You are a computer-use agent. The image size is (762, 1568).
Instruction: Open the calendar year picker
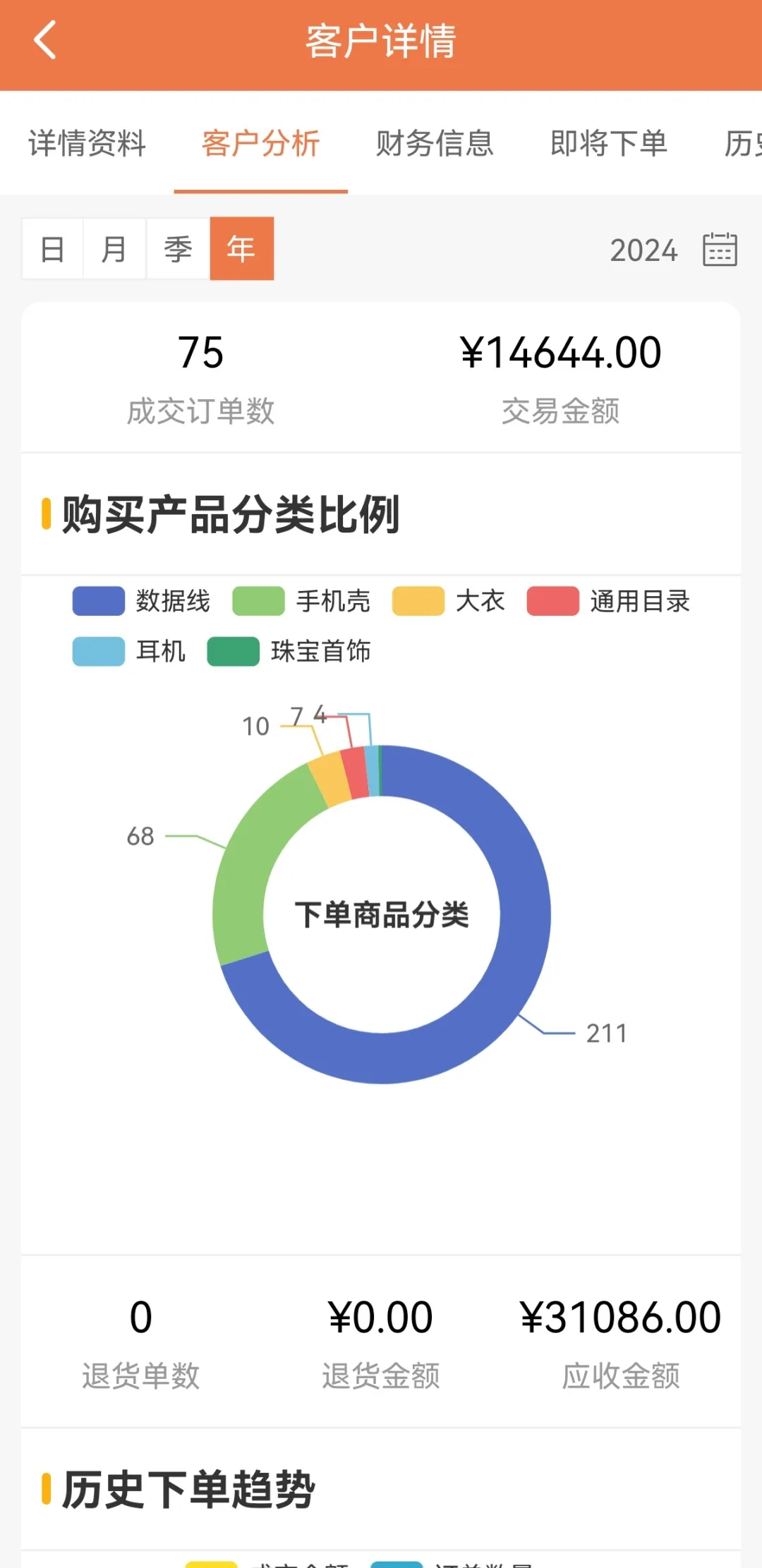(x=720, y=250)
